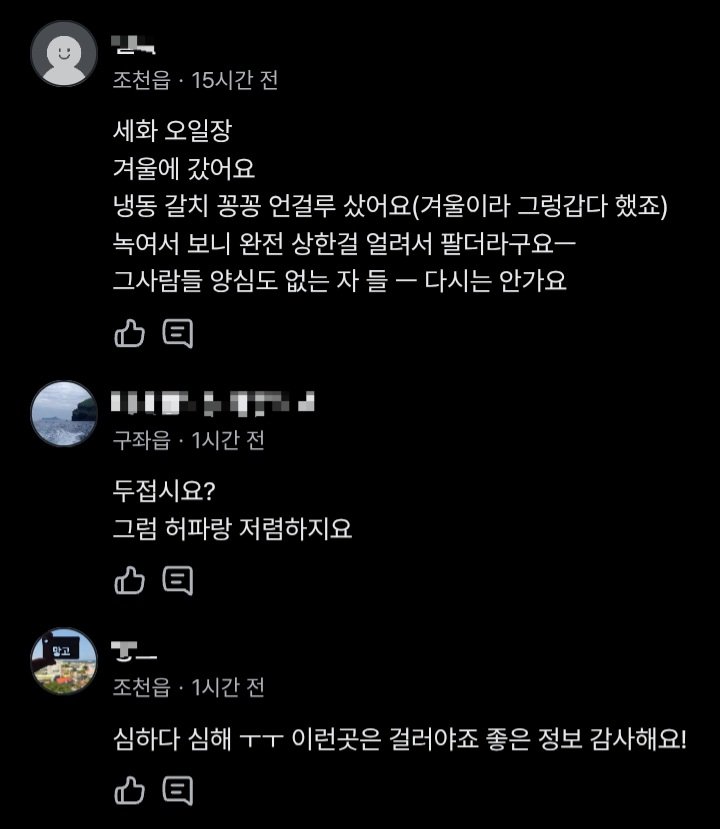Open the smiley avatar profile of first commenter

(x=65, y=53)
